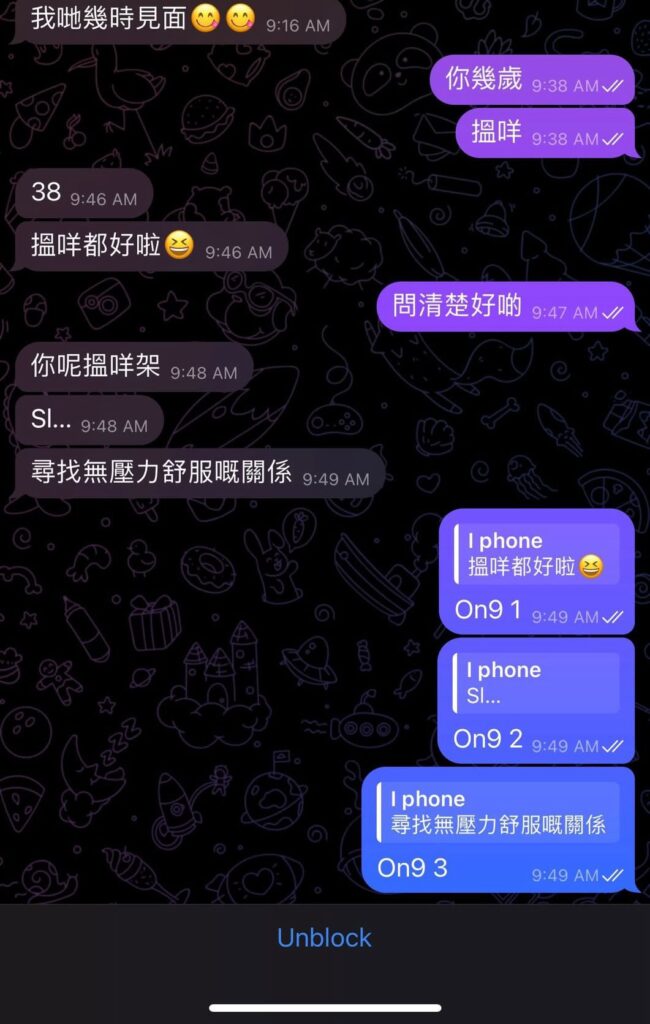
Task: Jump to quoted message in On9 1 reply
Action: [536, 555]
